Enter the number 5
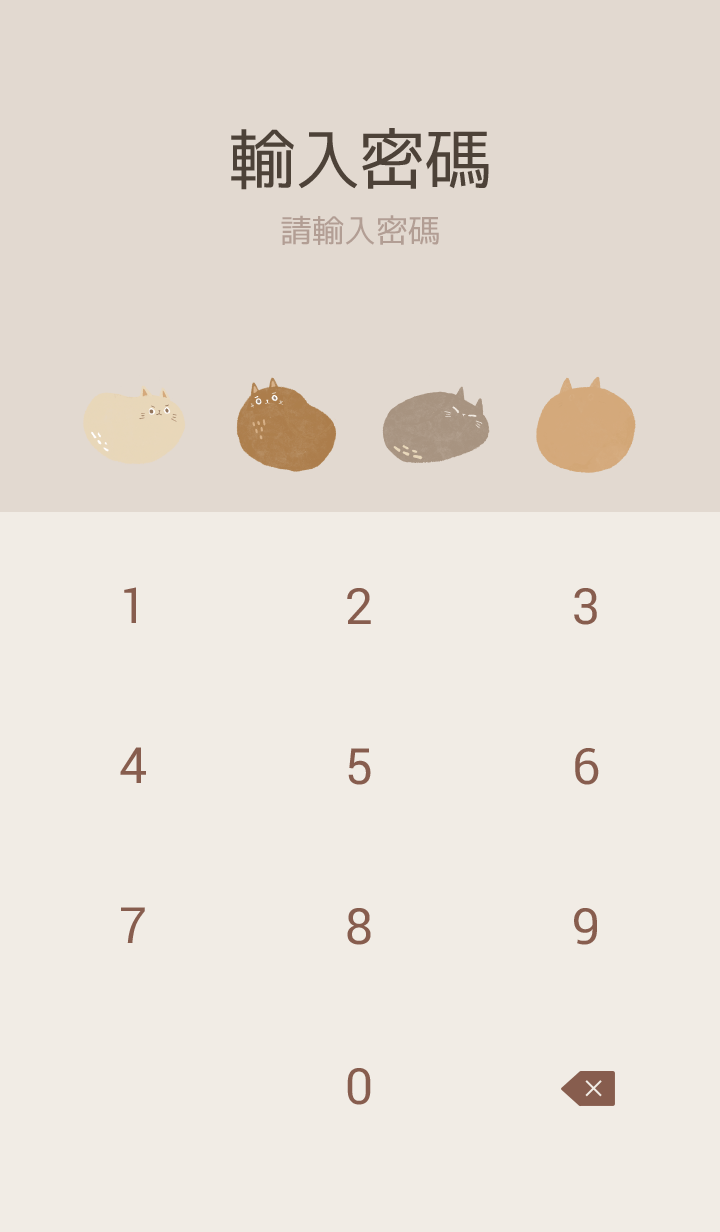This screenshot has width=720, height=1232. click(x=359, y=767)
